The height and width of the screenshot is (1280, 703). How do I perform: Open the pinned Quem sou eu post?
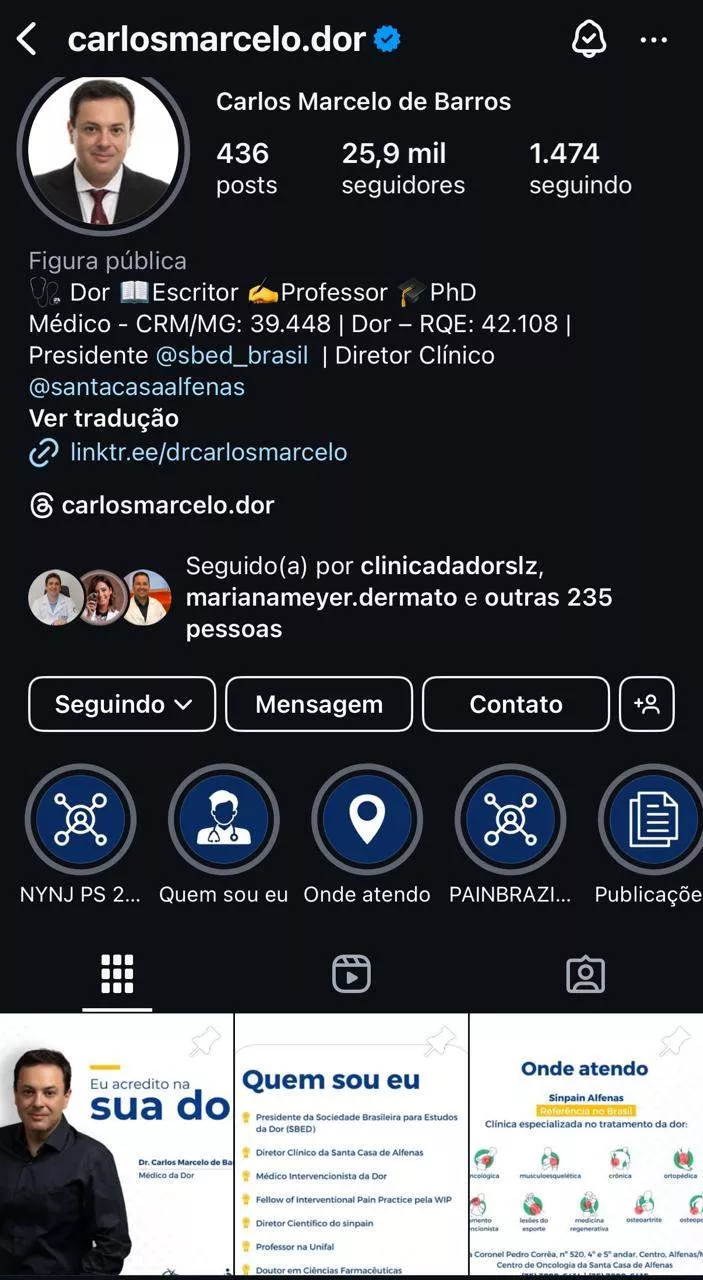351,1145
